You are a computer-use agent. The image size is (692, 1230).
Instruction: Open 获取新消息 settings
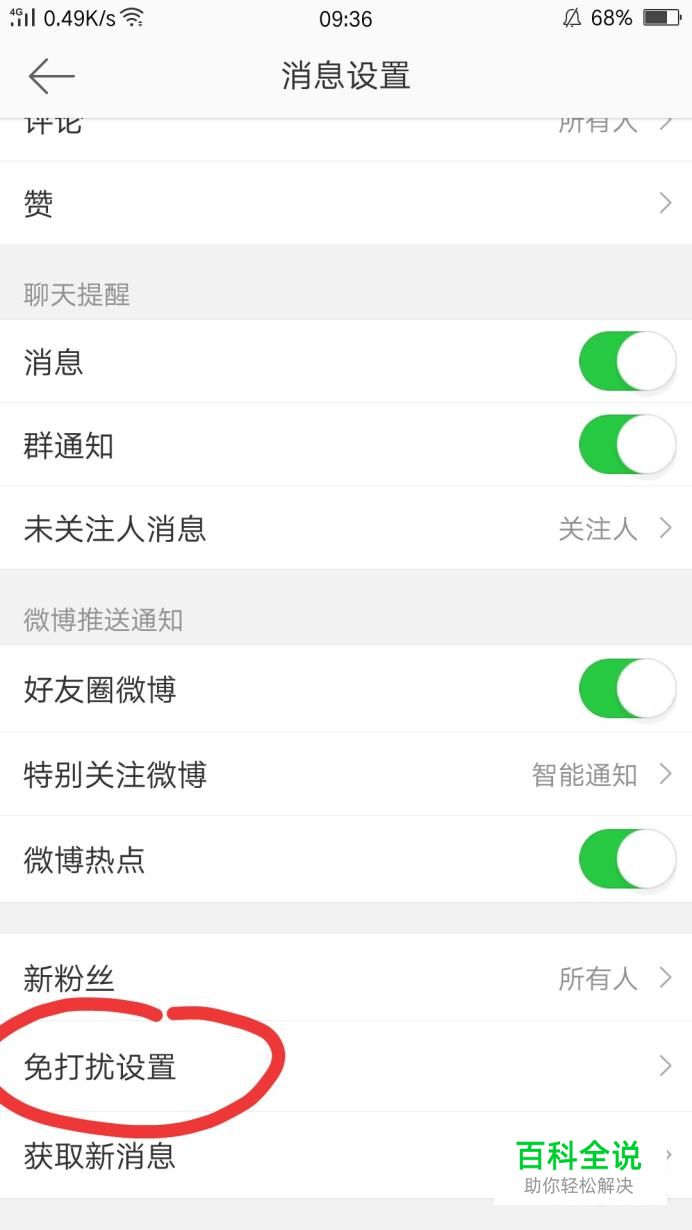pos(346,1155)
